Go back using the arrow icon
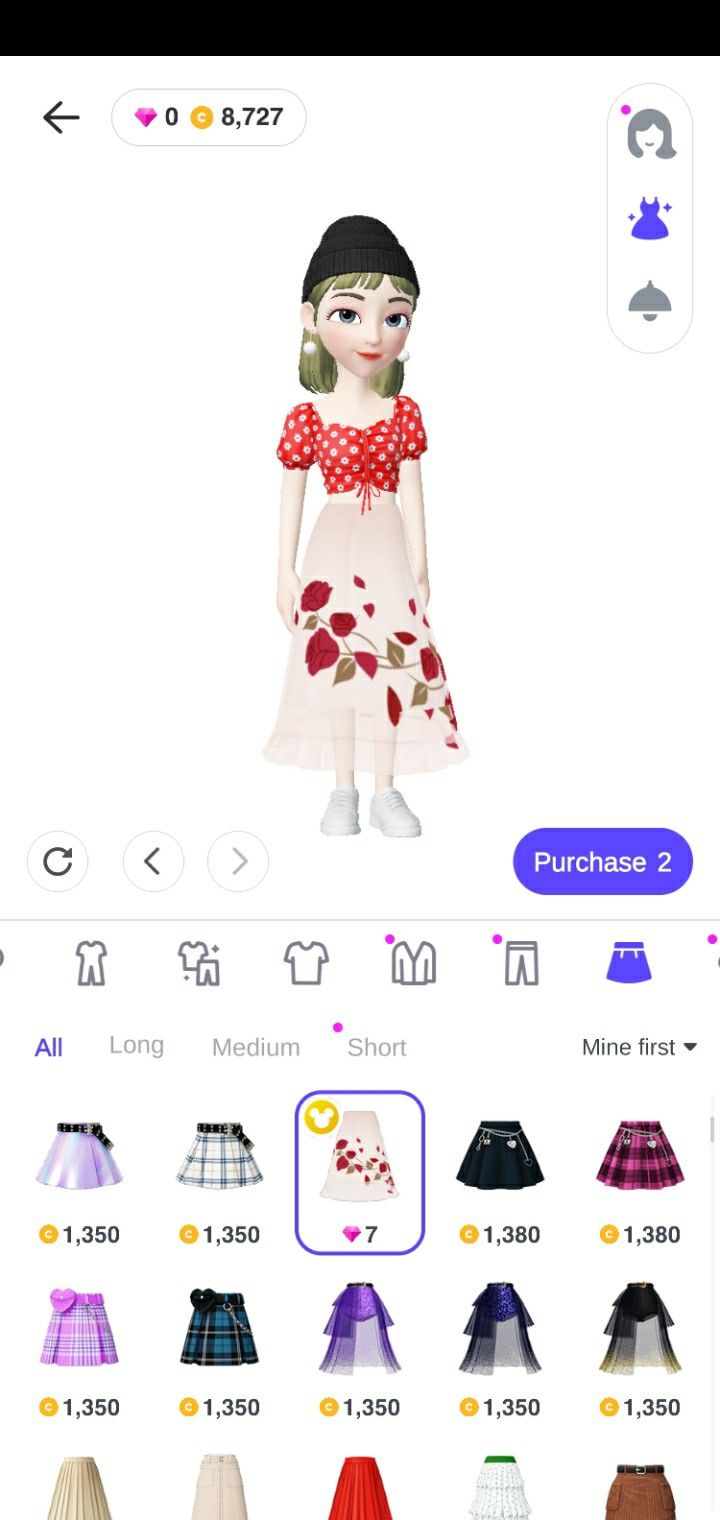This screenshot has height=1520, width=720. click(61, 118)
